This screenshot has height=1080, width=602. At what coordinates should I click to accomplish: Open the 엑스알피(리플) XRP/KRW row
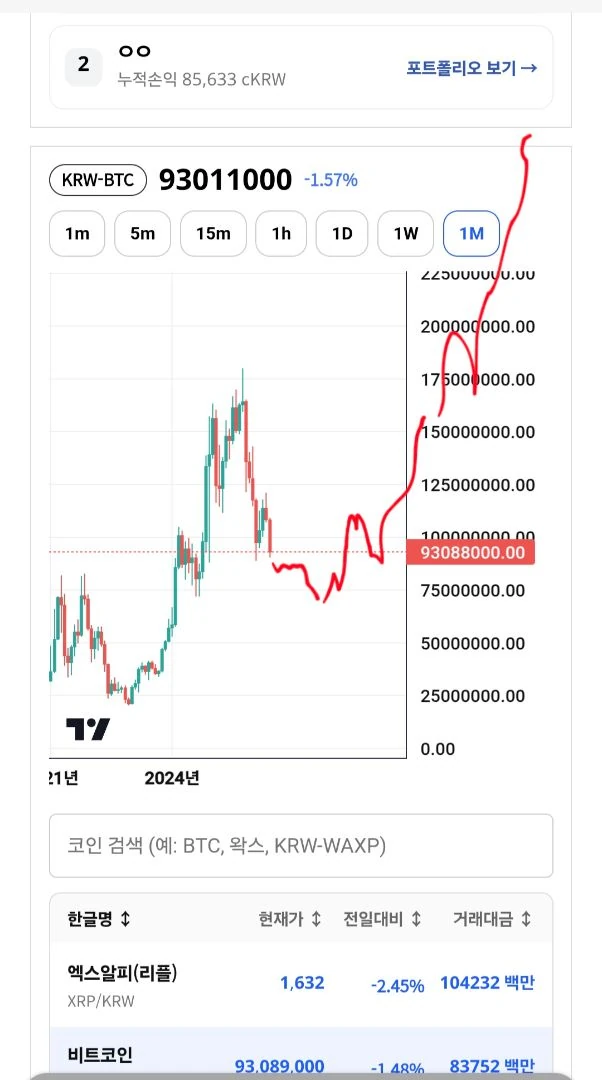pyautogui.click(x=301, y=984)
